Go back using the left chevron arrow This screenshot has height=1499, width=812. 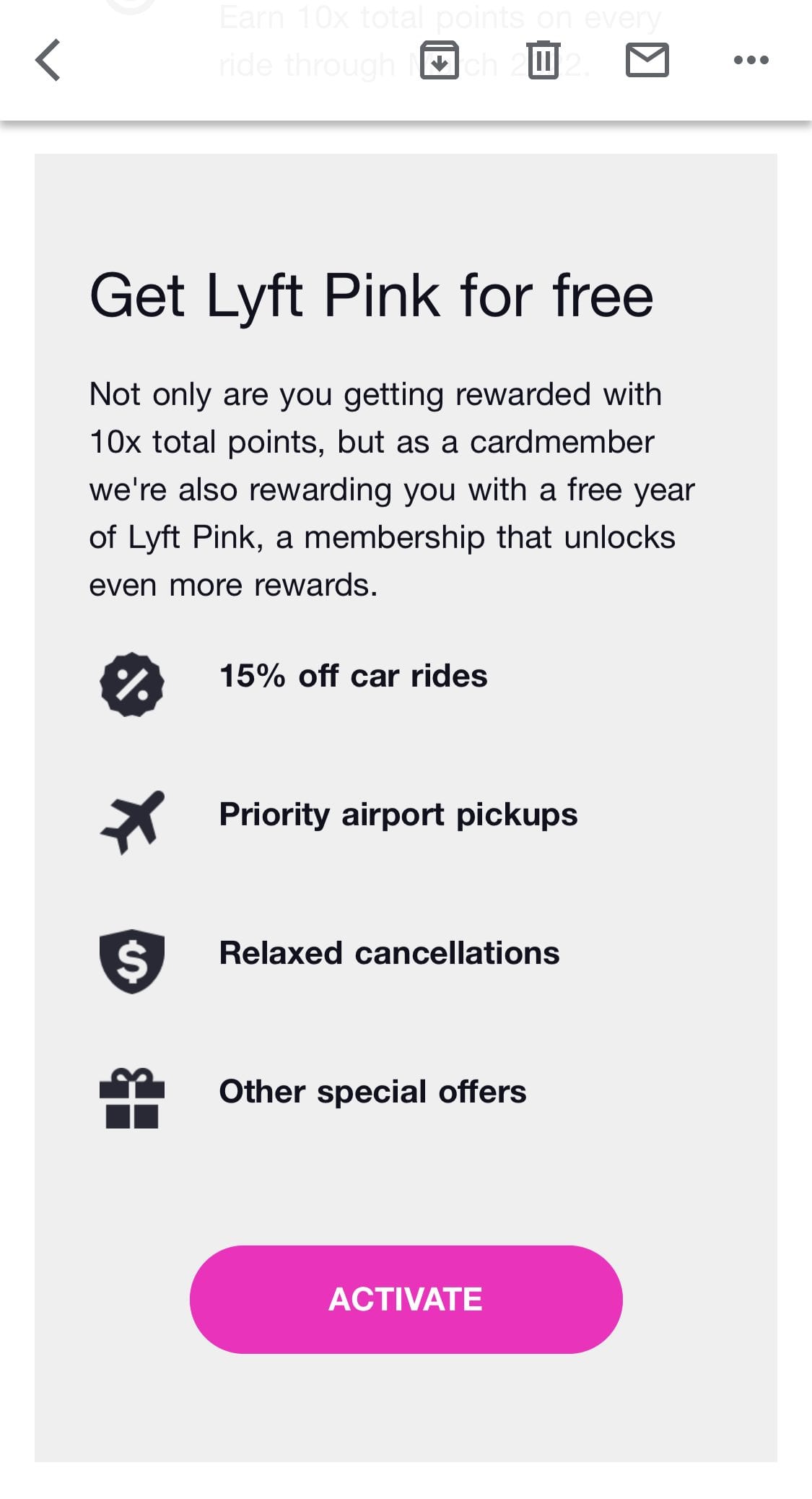[48, 61]
